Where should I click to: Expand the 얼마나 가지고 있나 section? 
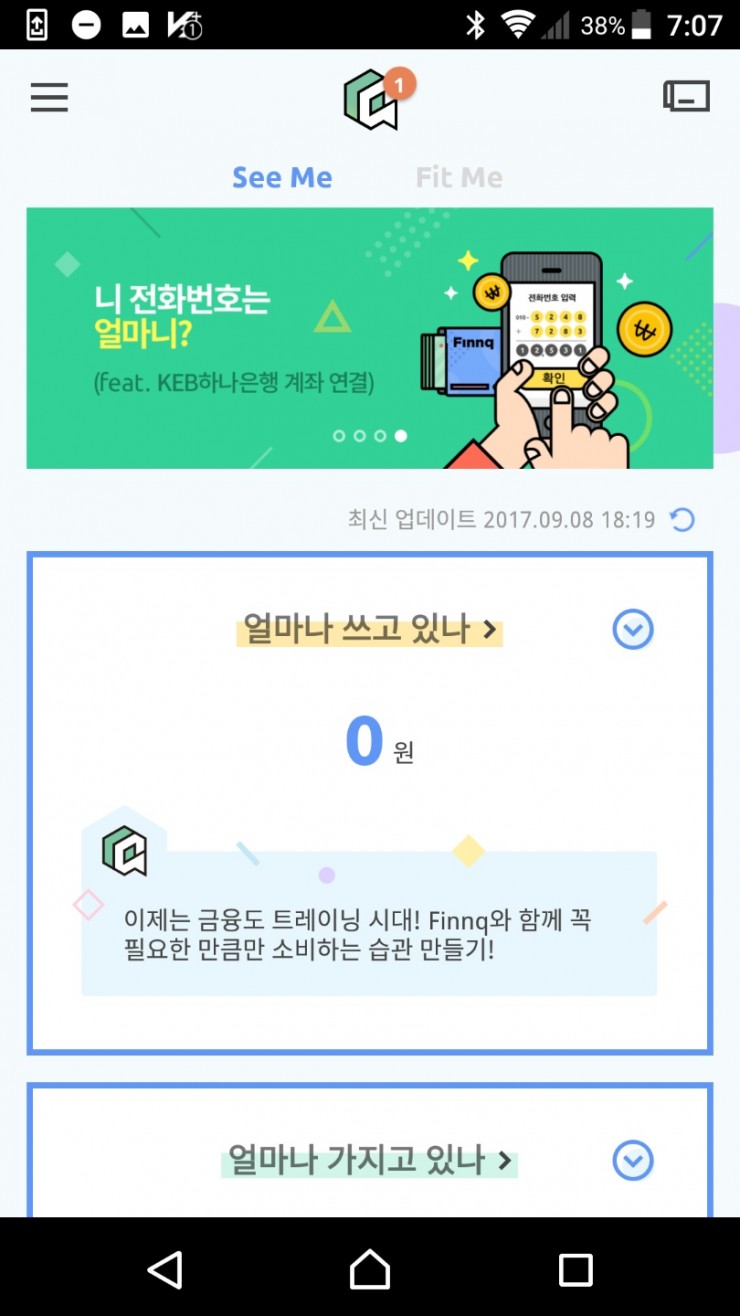point(633,1161)
